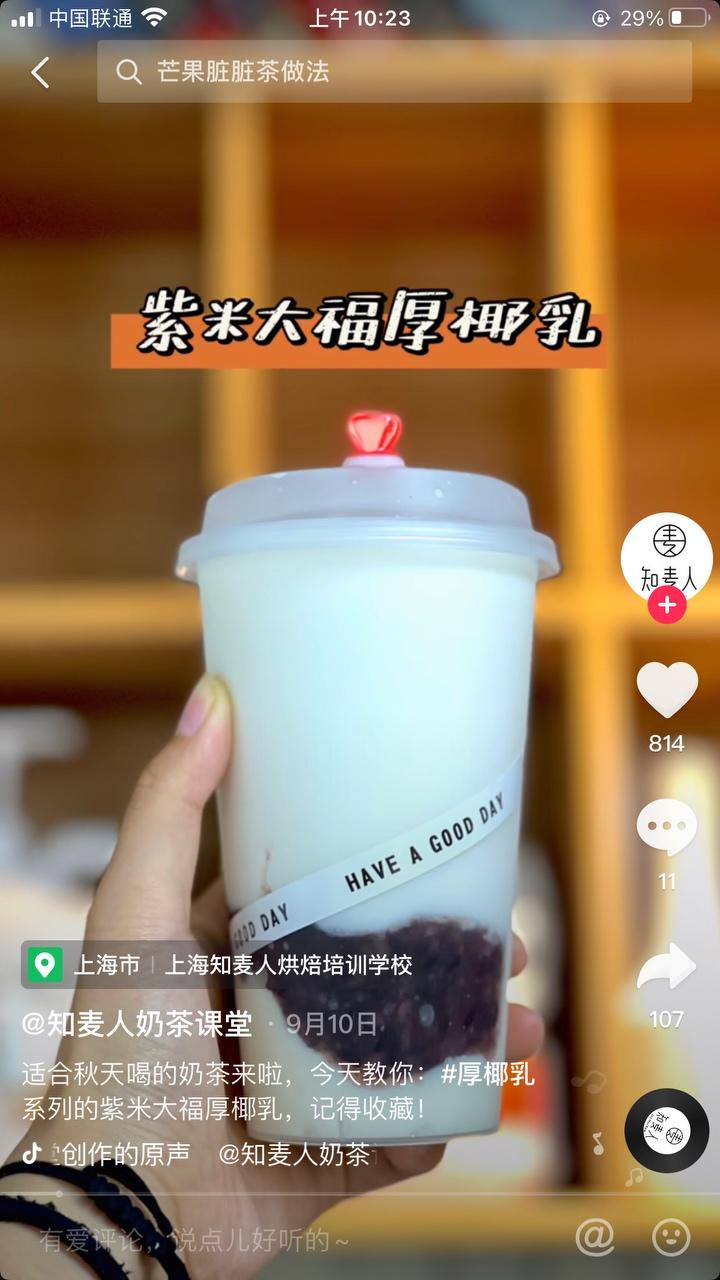The width and height of the screenshot is (720, 1280).
Task: Open the #厚椰乳 hashtag
Action: click(487, 1074)
